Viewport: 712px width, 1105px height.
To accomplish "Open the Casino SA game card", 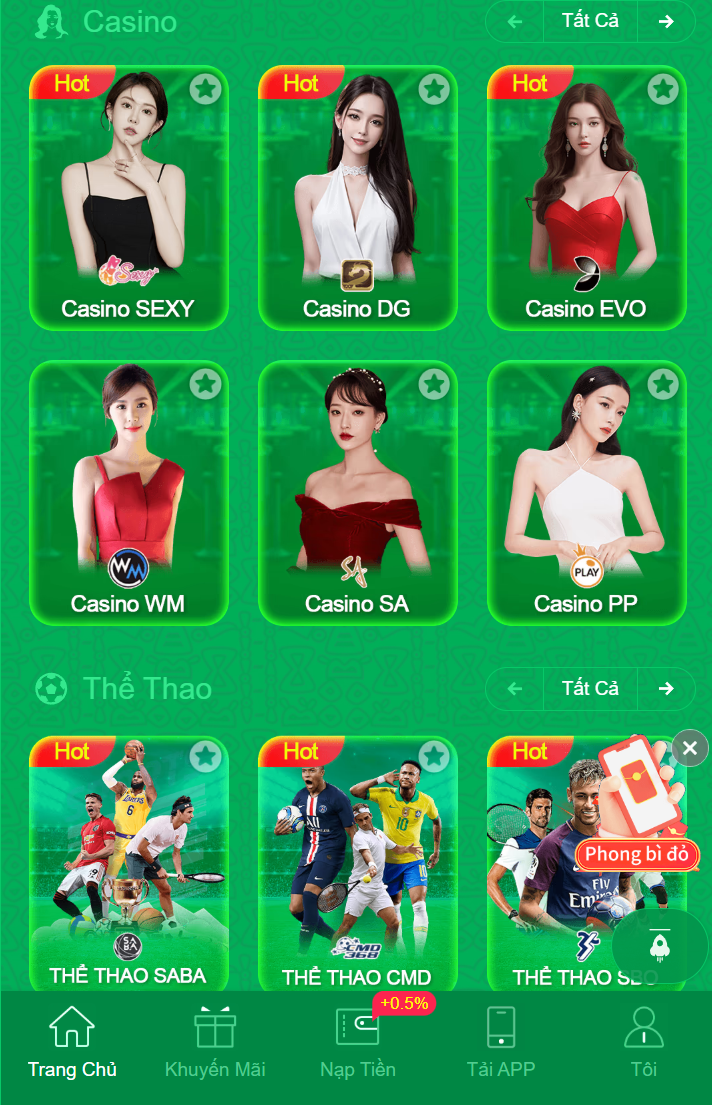I will pyautogui.click(x=357, y=495).
